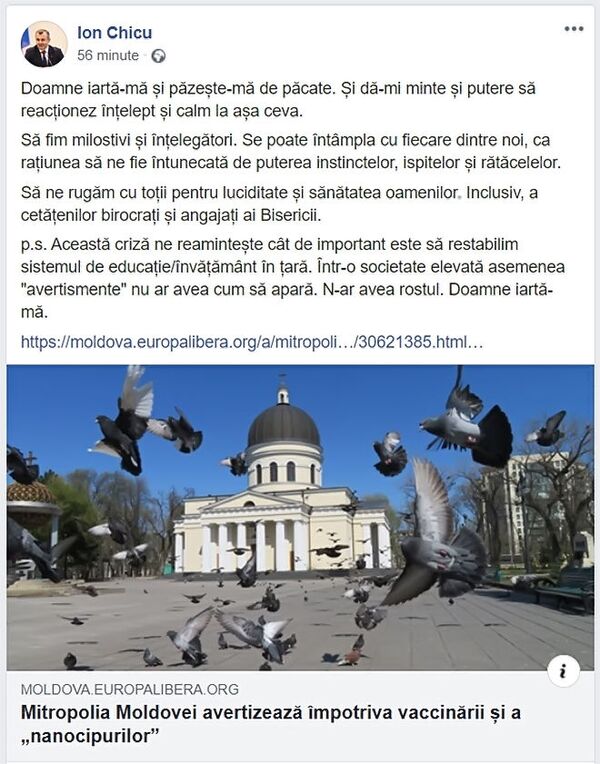Tap the info icon on the link preview
The height and width of the screenshot is (764, 600).
point(563,671)
